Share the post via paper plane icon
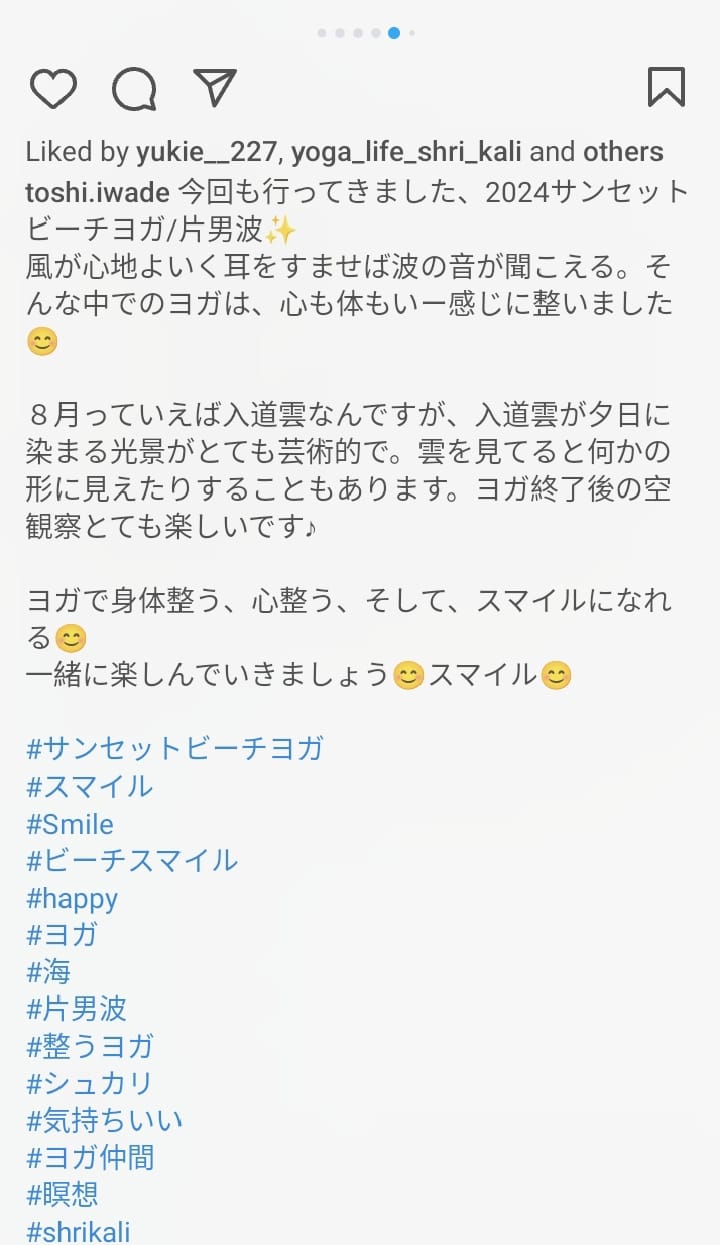 click(214, 88)
